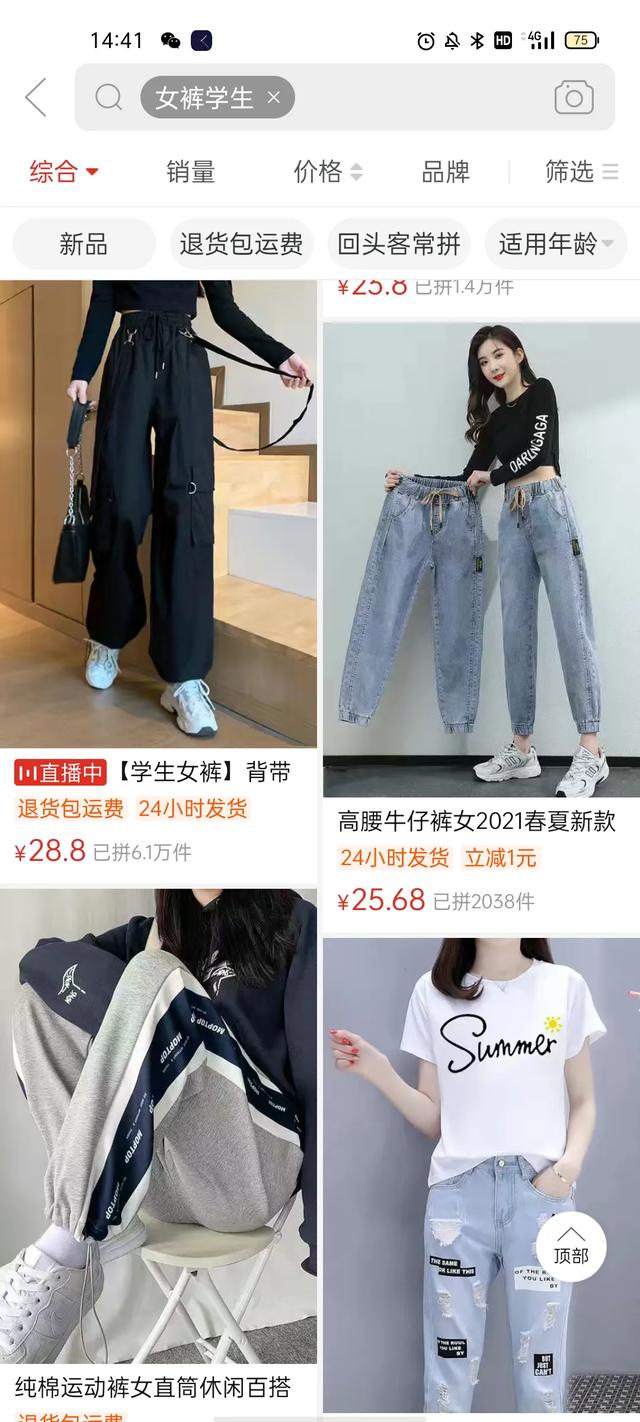Go back from search results
The height and width of the screenshot is (1422, 640).
pyautogui.click(x=36, y=98)
